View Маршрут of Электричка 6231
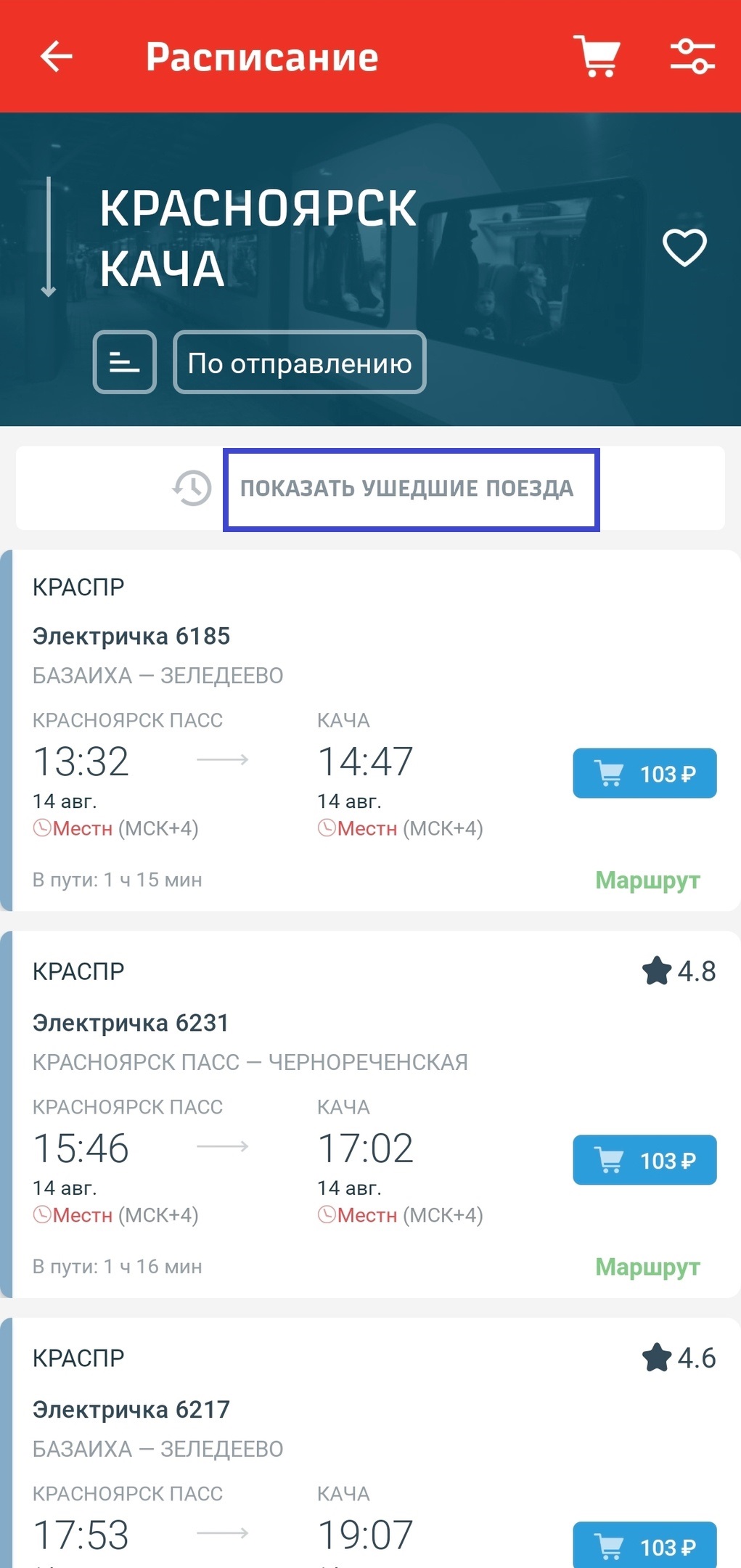 tap(647, 1267)
